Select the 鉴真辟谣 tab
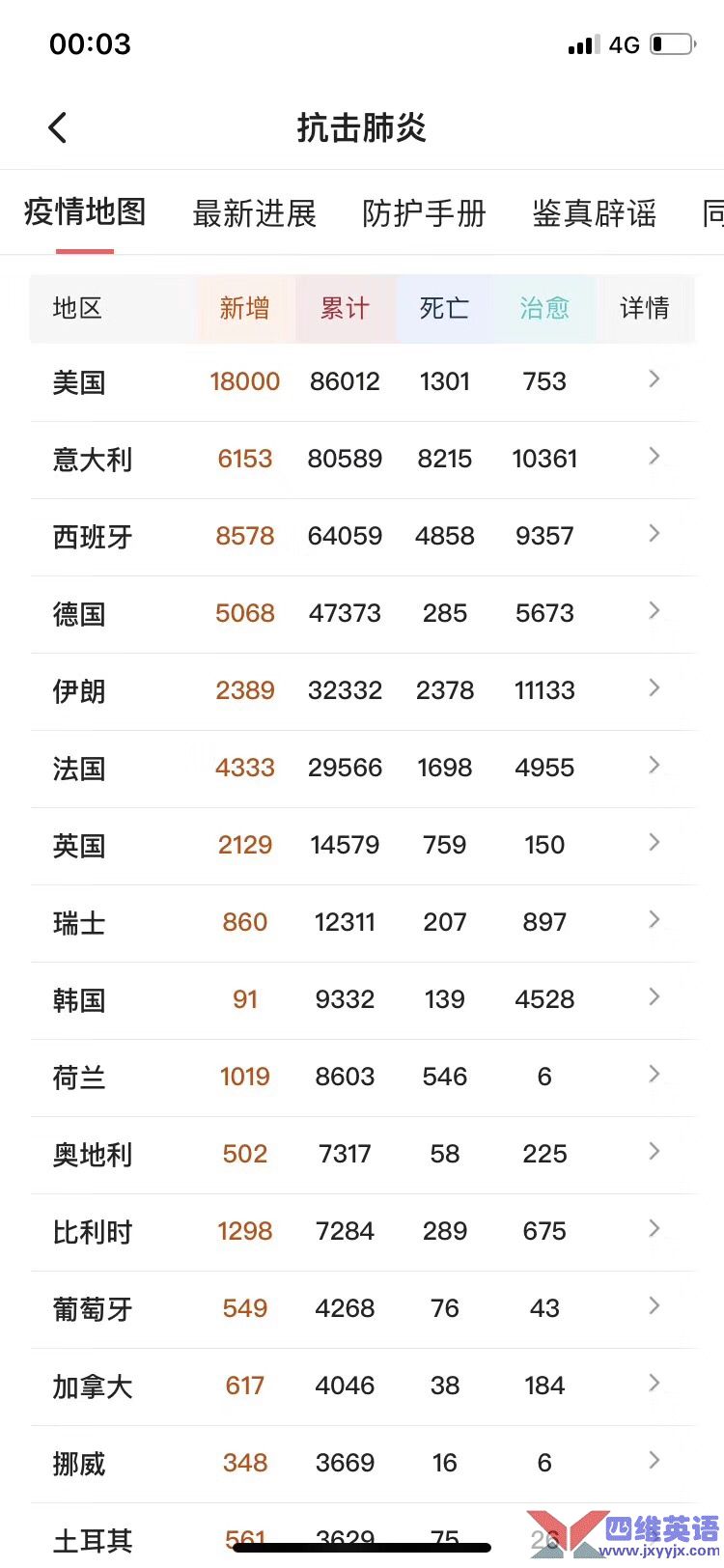 point(595,213)
